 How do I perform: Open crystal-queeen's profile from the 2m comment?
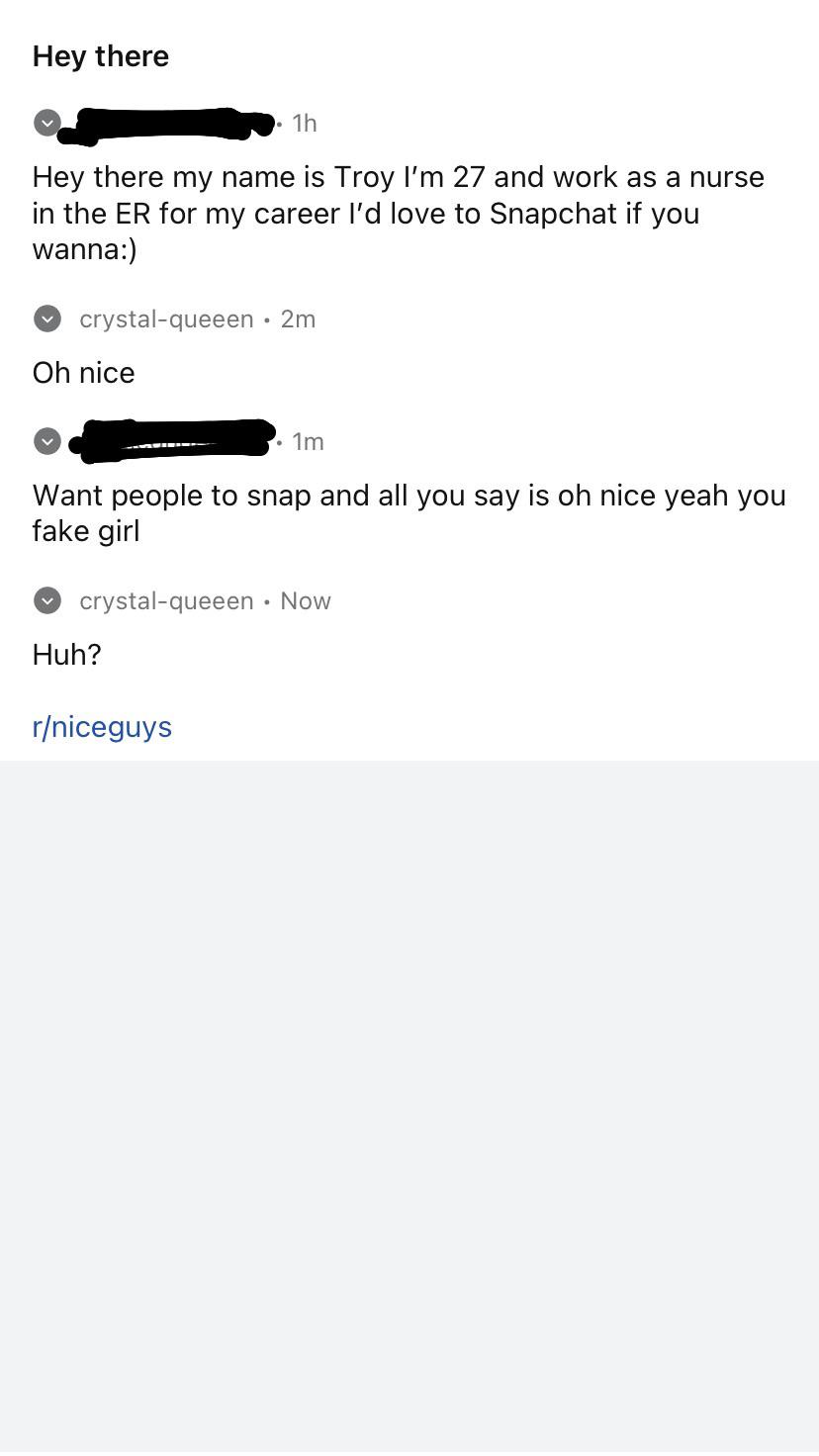coord(166,318)
